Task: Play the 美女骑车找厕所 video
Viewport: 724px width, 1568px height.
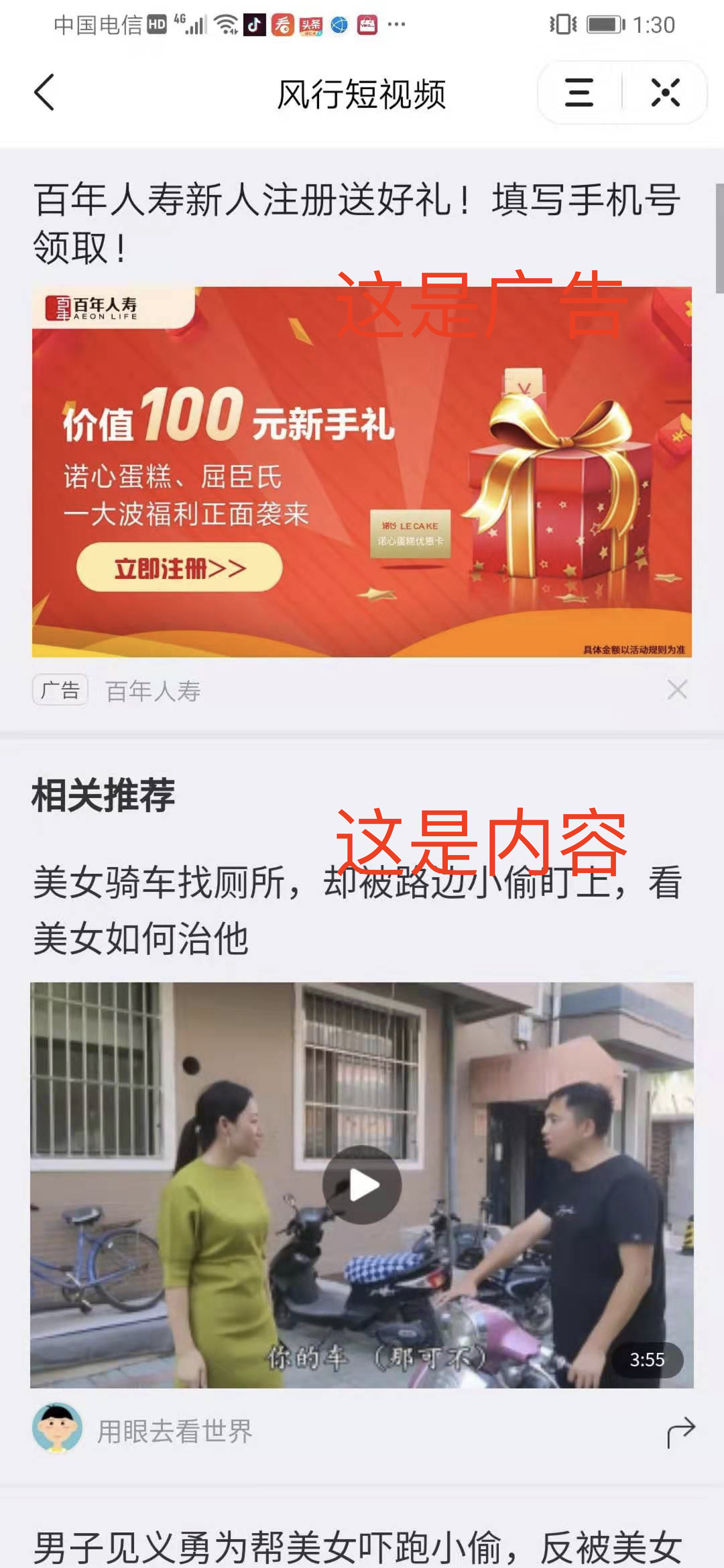Action: coord(362,1185)
